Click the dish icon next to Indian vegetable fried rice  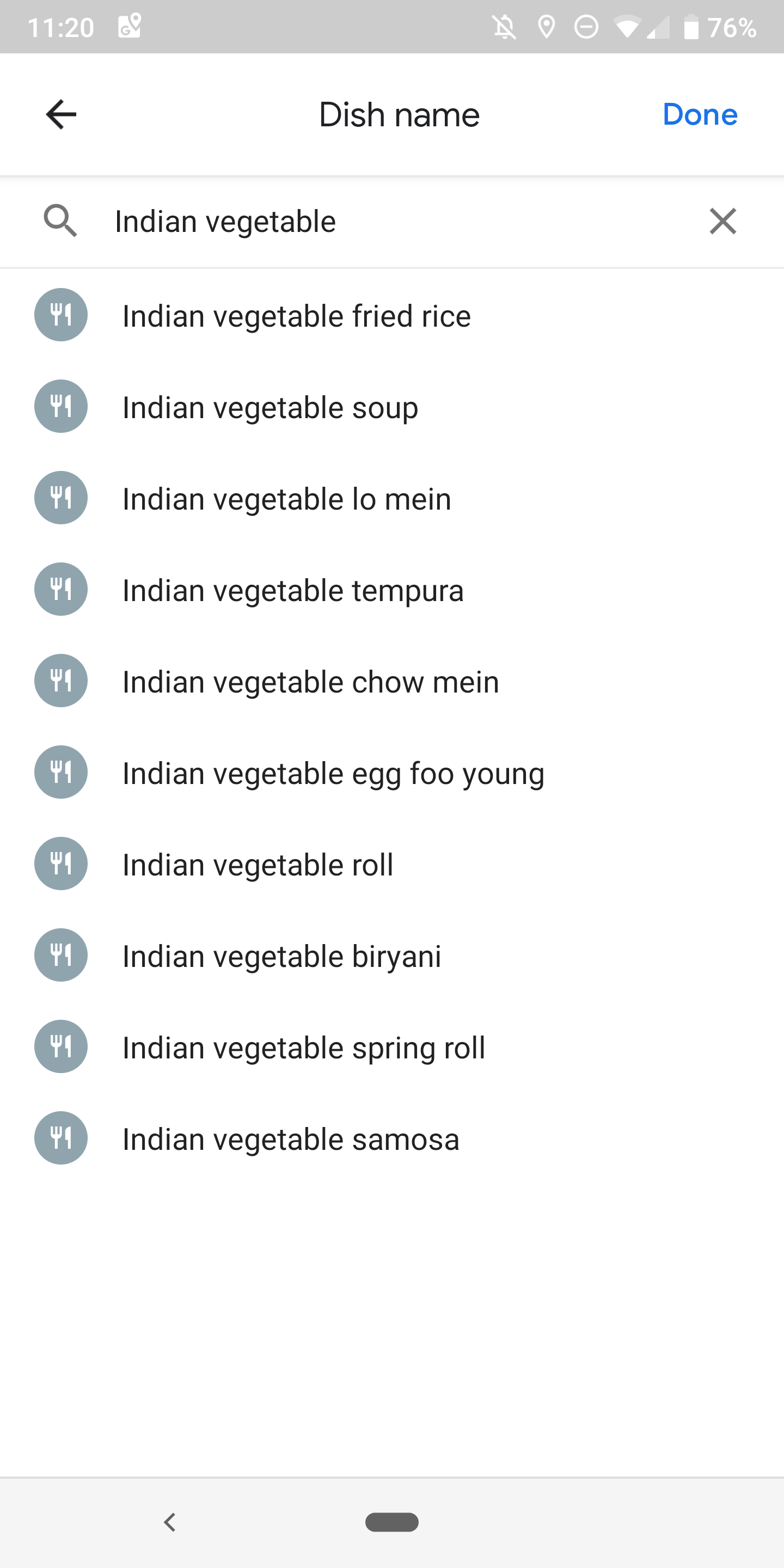click(61, 315)
